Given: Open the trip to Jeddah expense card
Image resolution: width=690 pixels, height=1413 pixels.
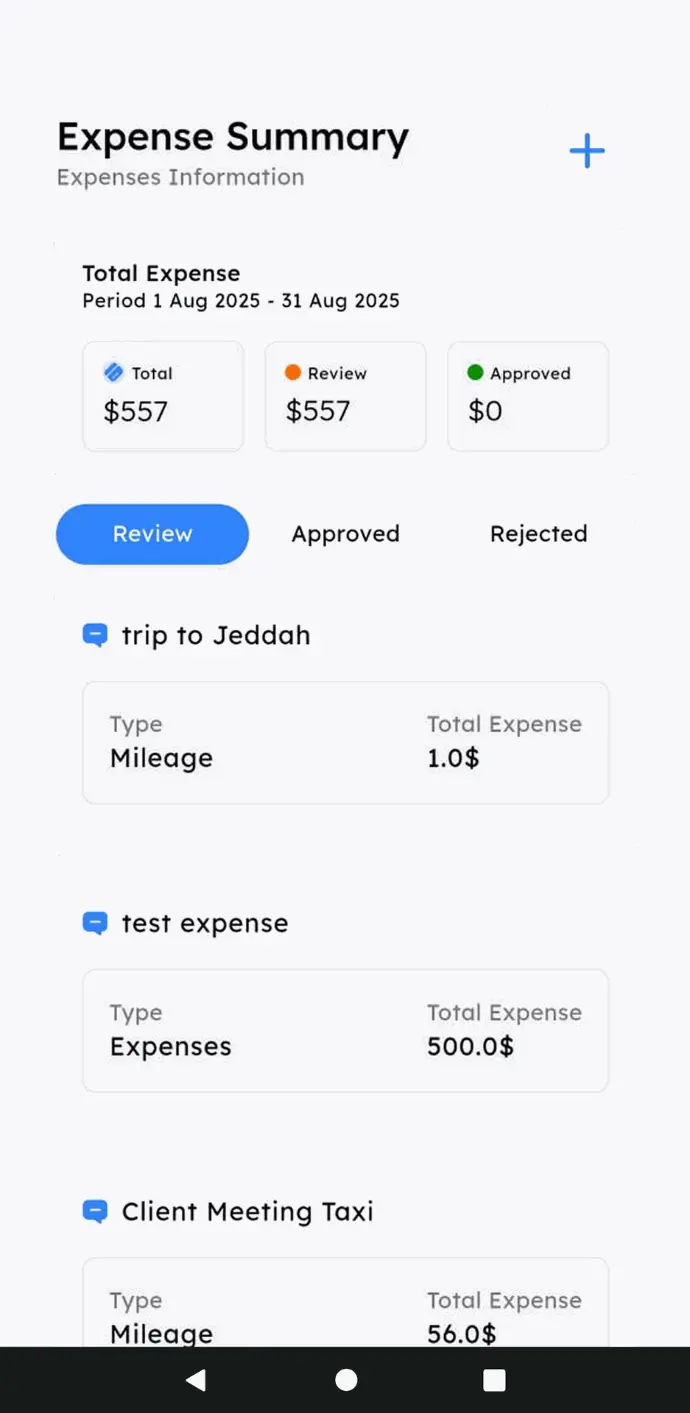Looking at the screenshot, I should click(x=345, y=742).
